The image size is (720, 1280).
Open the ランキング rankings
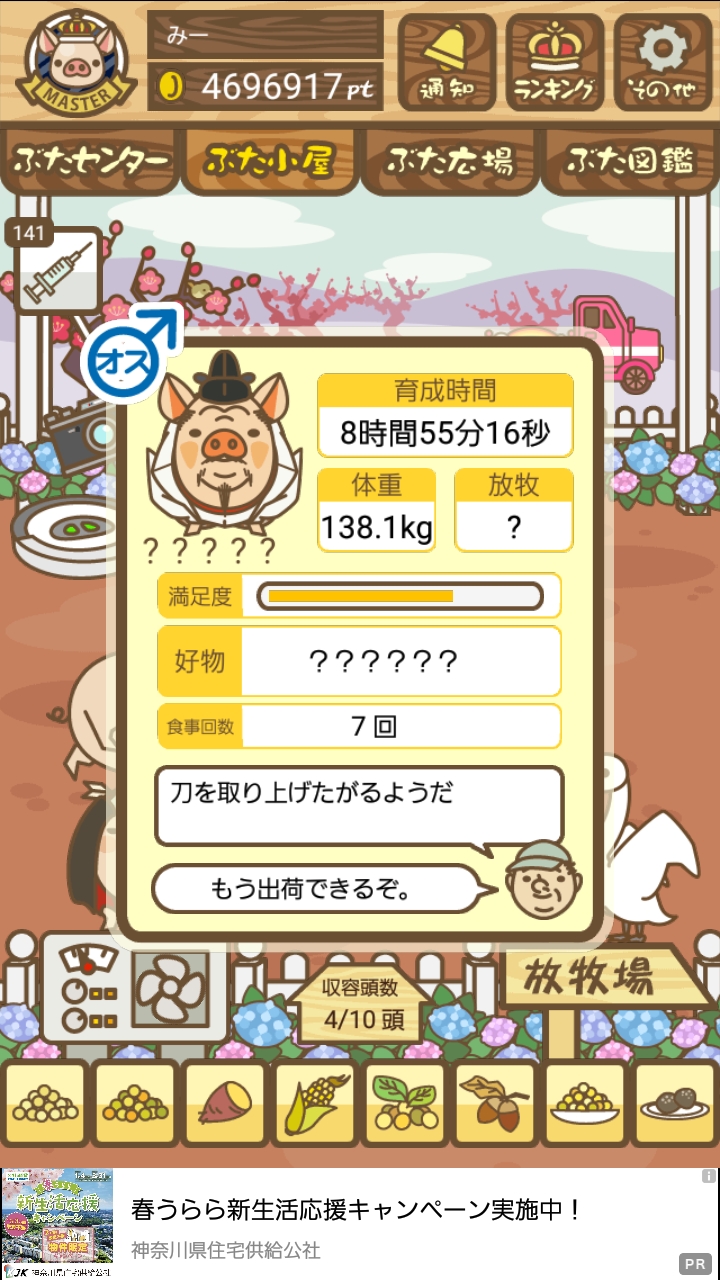pos(555,62)
